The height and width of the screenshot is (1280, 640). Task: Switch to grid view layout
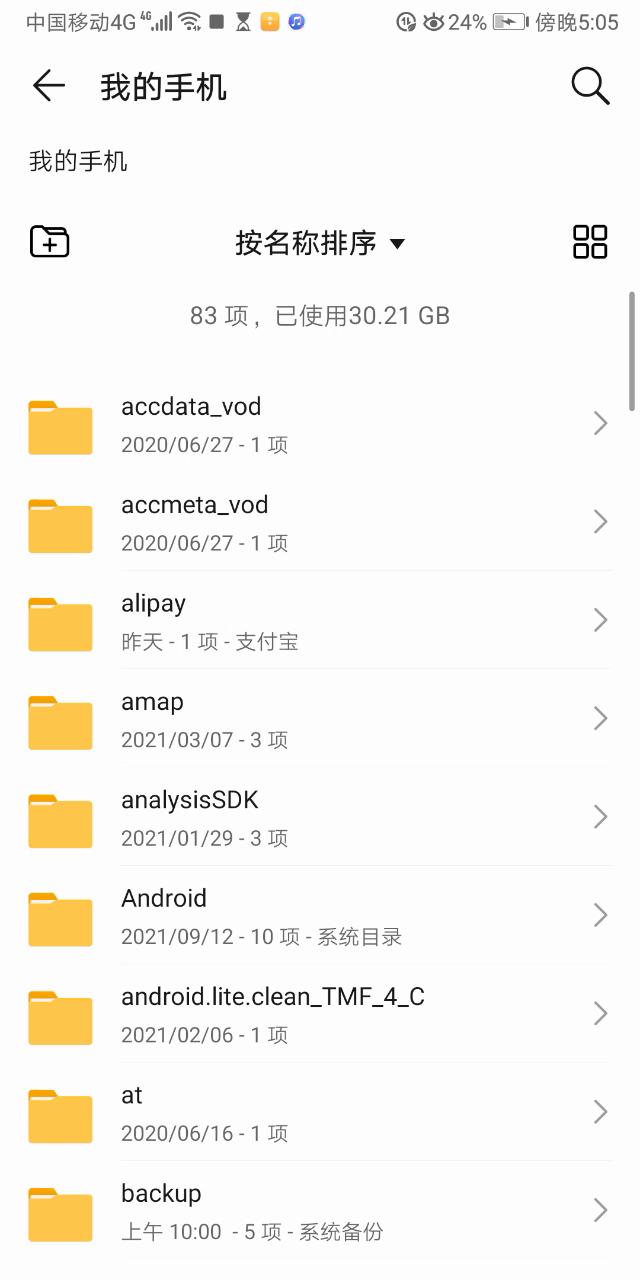590,241
